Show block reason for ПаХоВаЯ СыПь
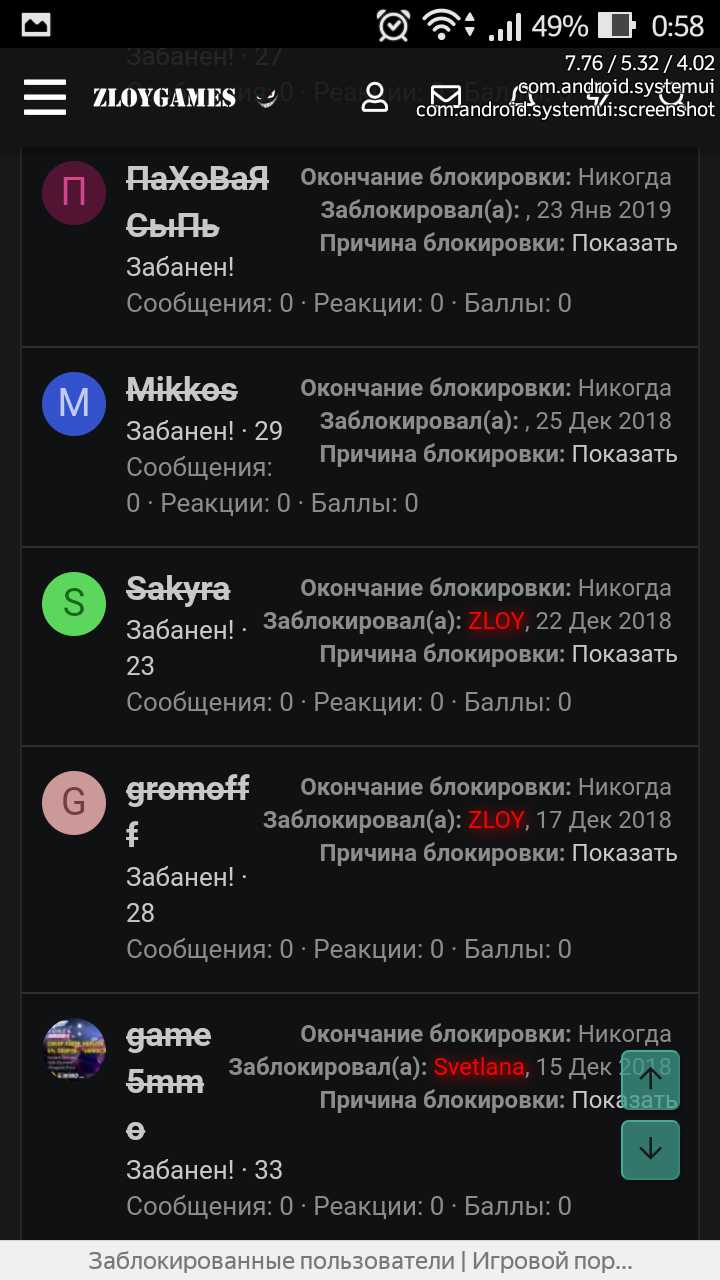The height and width of the screenshot is (1280, 720). pyautogui.click(x=625, y=243)
